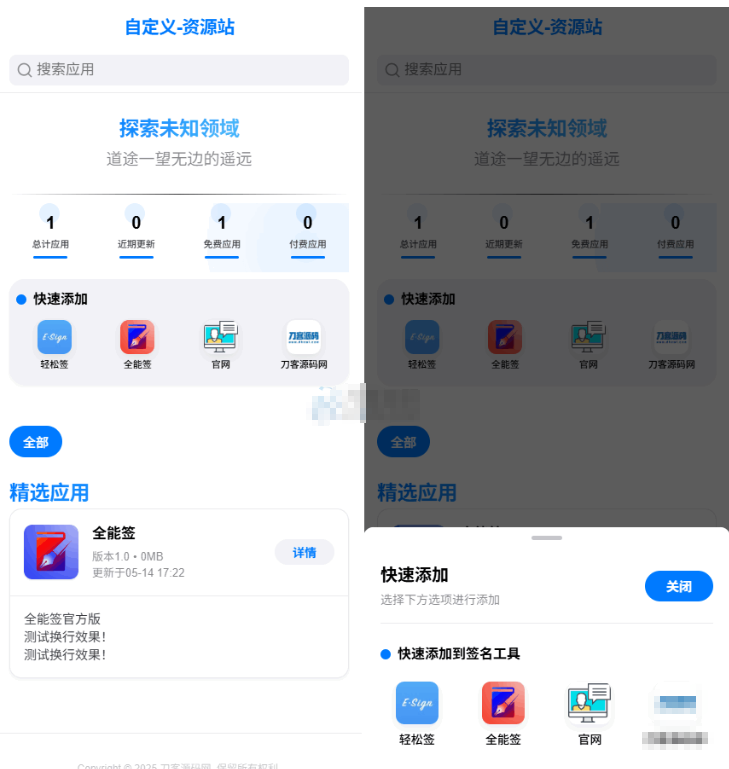Click the search magnifier icon

[x=24, y=70]
